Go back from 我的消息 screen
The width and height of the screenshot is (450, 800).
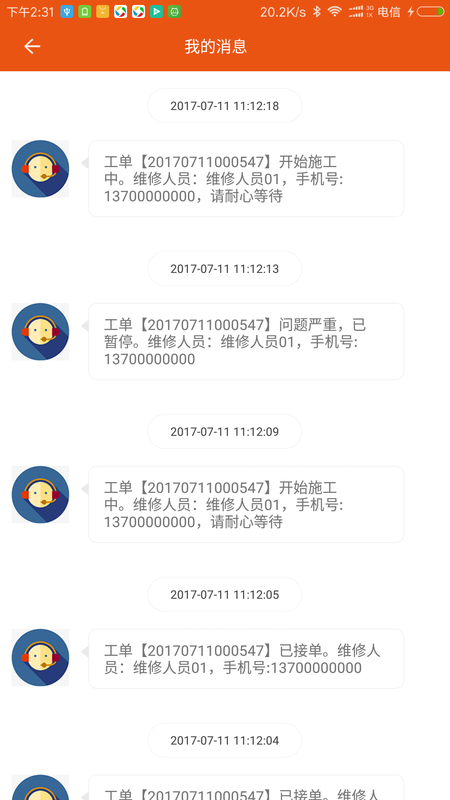tap(32, 46)
